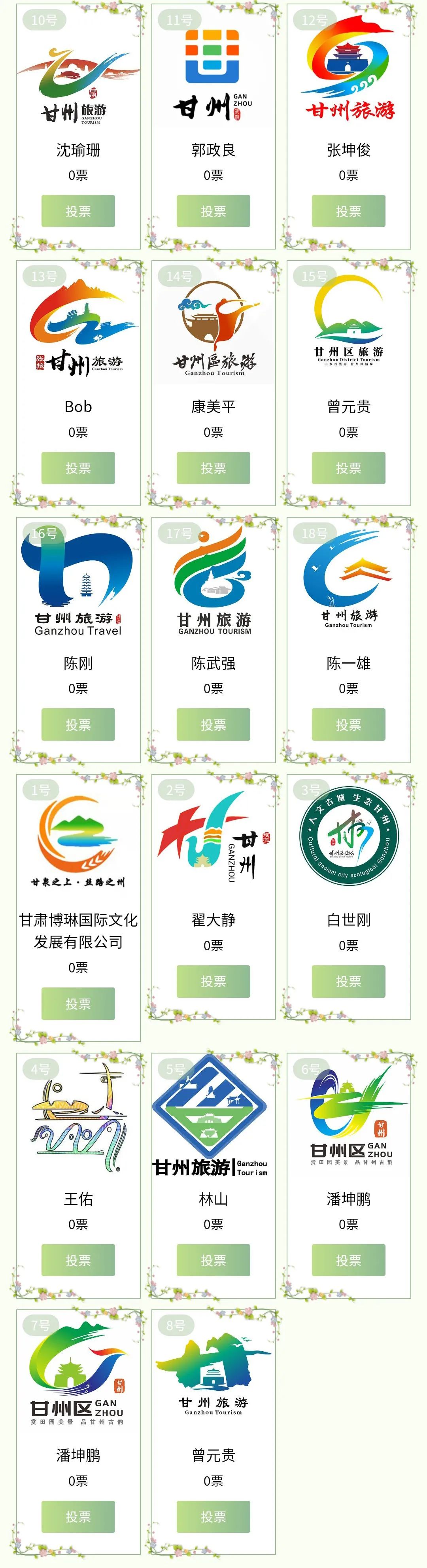Vote for 王佑's entry number 4
The width and height of the screenshot is (427, 1568).
[x=78, y=1260]
